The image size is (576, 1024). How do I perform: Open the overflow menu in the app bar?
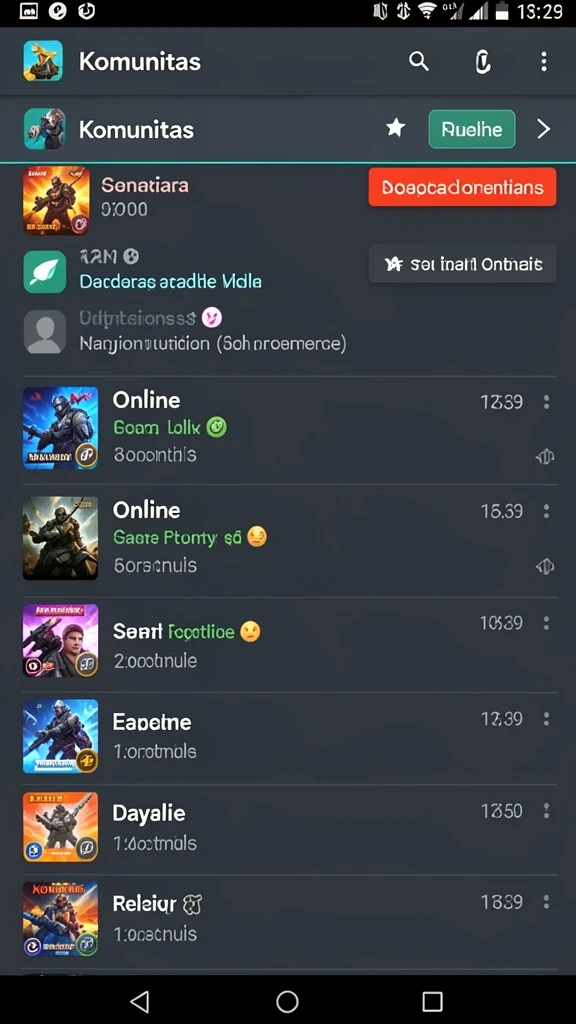[543, 62]
